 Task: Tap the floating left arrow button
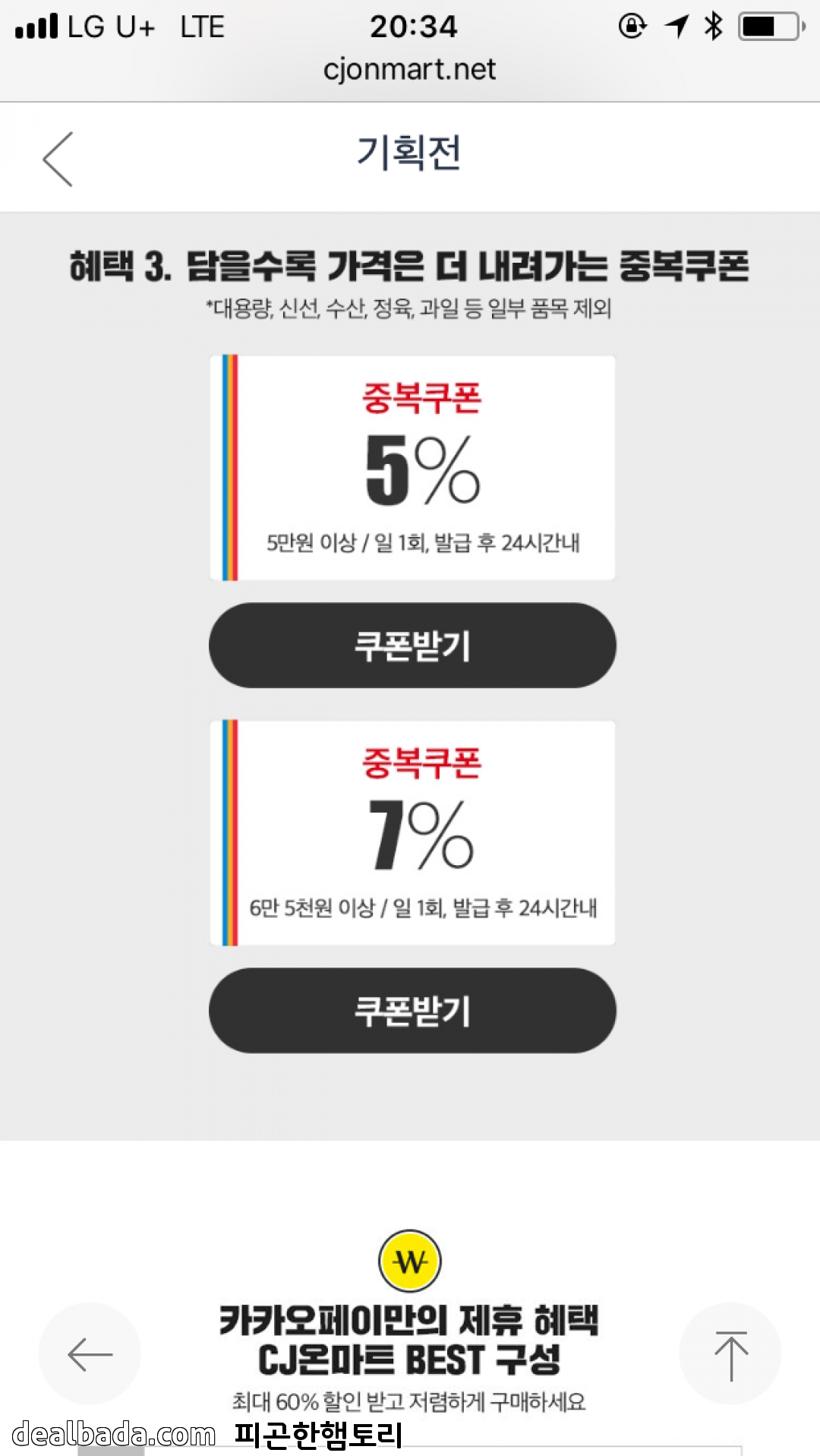tap(90, 1354)
